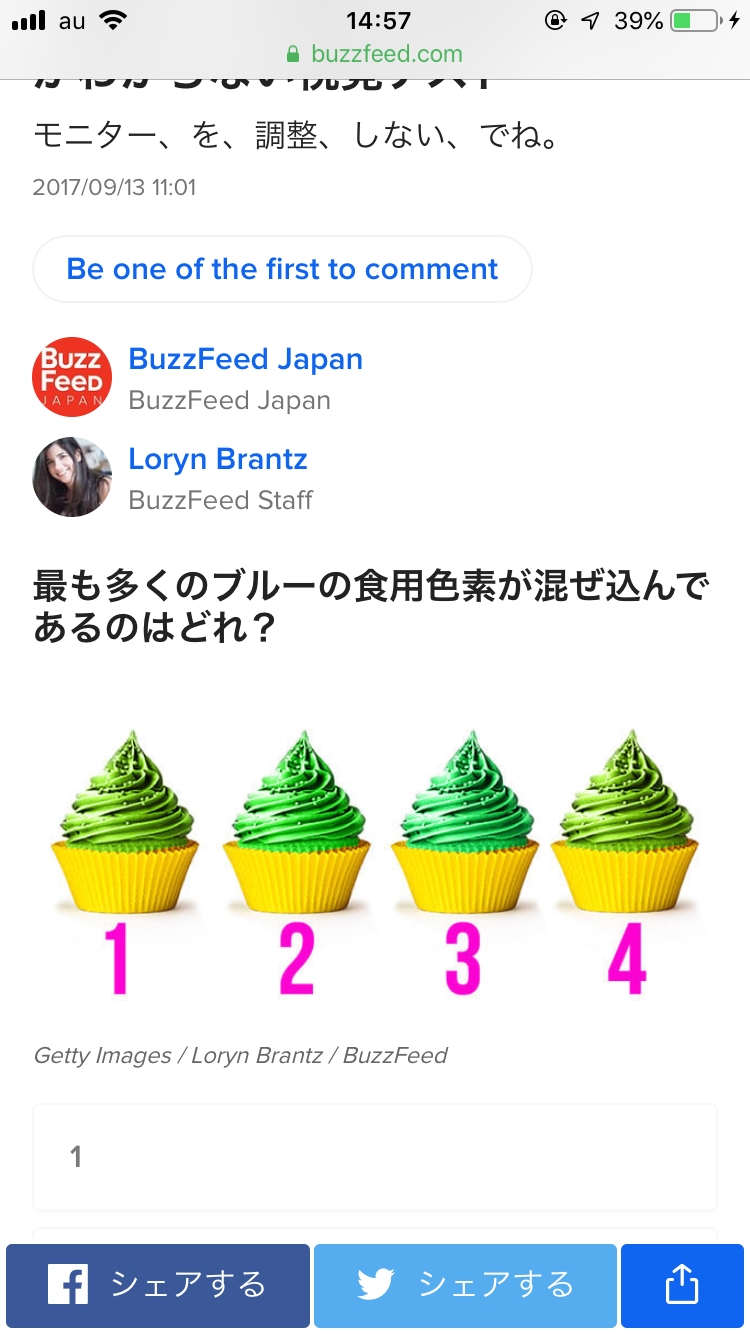This screenshot has height=1334, width=750.
Task: Tap the buzzfeed.com address bar
Action: coord(375,54)
